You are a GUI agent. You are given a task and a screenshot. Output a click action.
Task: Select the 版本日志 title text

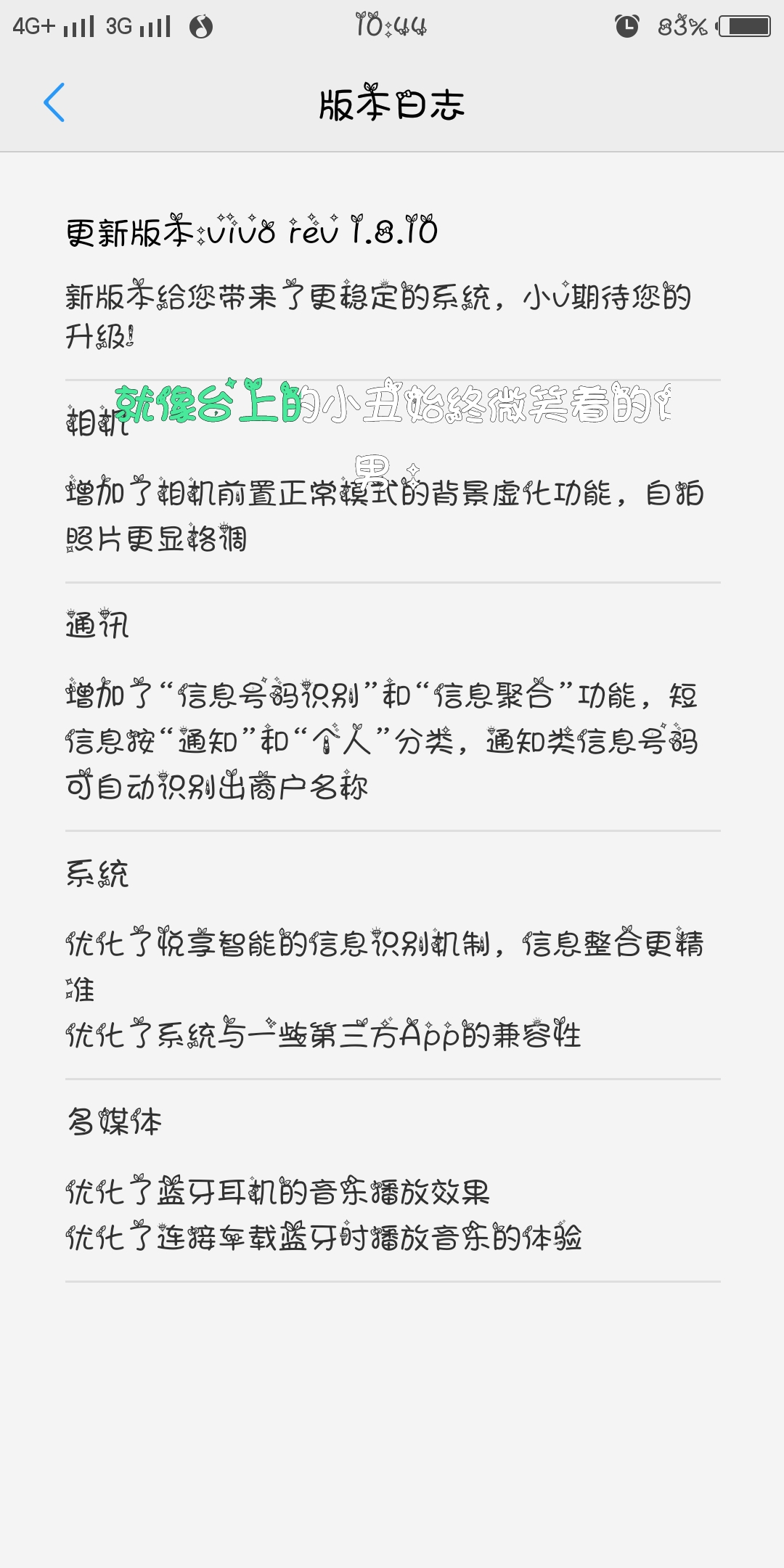click(392, 104)
